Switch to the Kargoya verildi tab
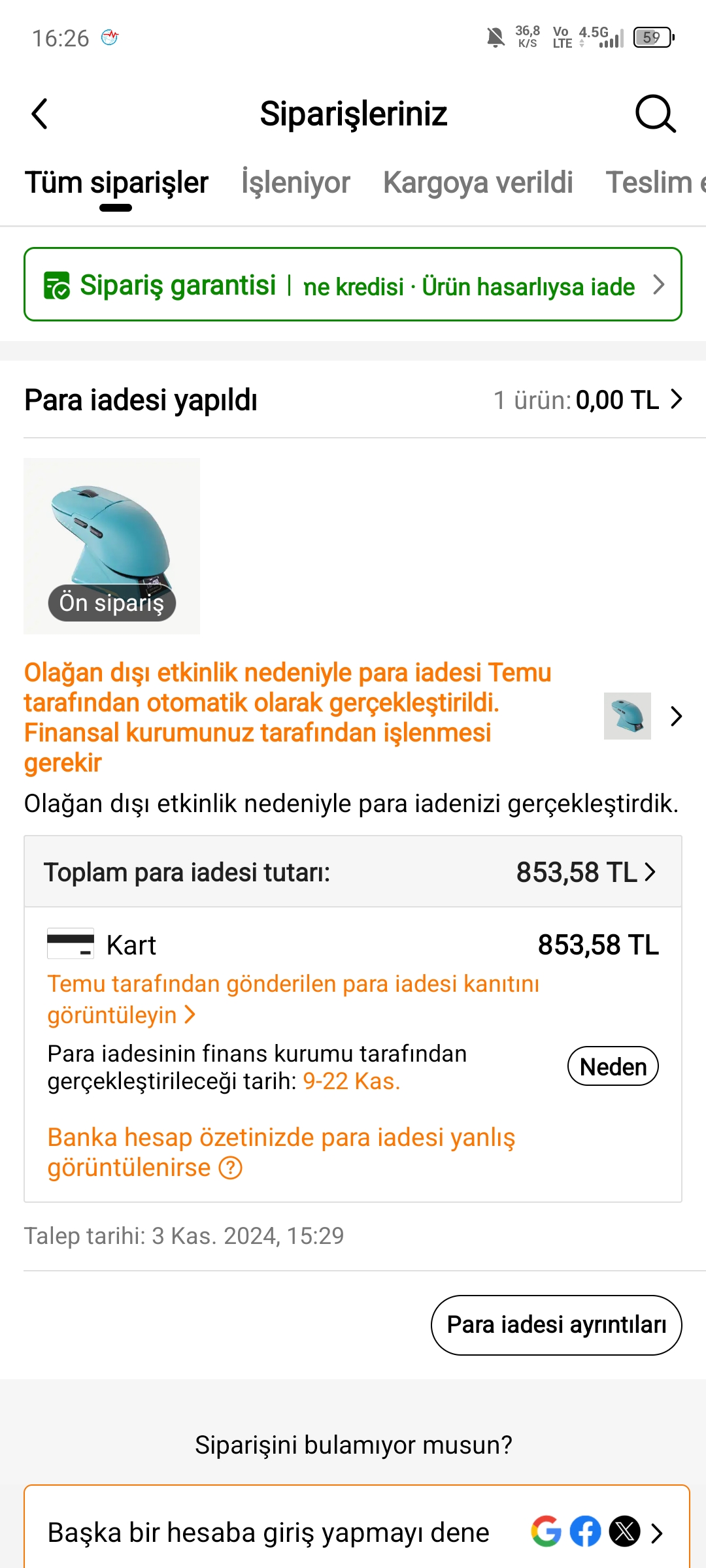The height and width of the screenshot is (1568, 706). tap(478, 182)
